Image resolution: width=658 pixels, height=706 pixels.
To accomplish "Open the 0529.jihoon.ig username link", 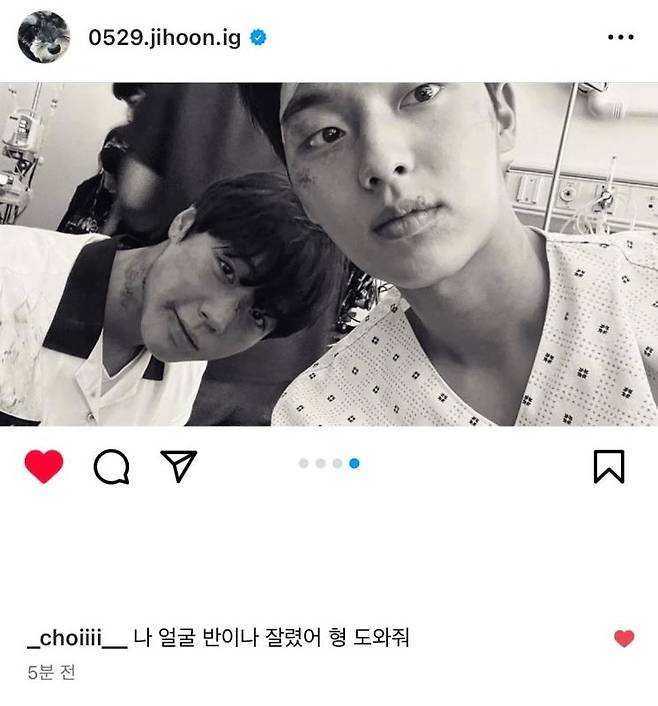I will (166, 38).
